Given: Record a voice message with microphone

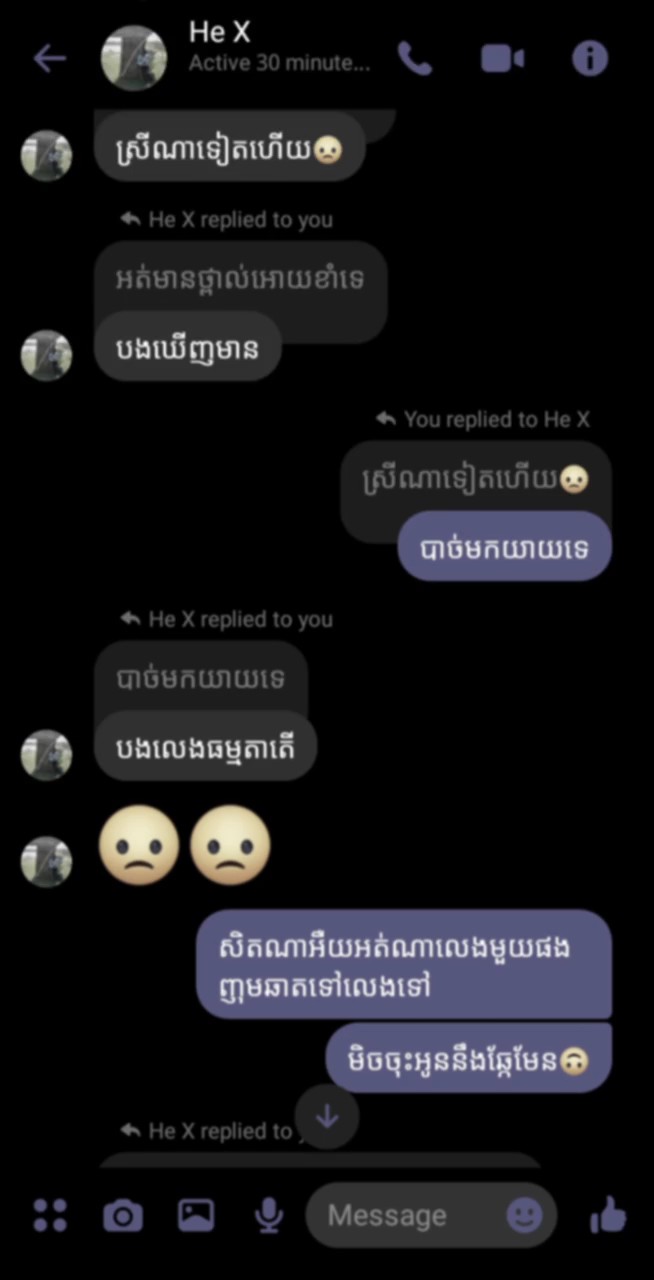Looking at the screenshot, I should 267,1215.
